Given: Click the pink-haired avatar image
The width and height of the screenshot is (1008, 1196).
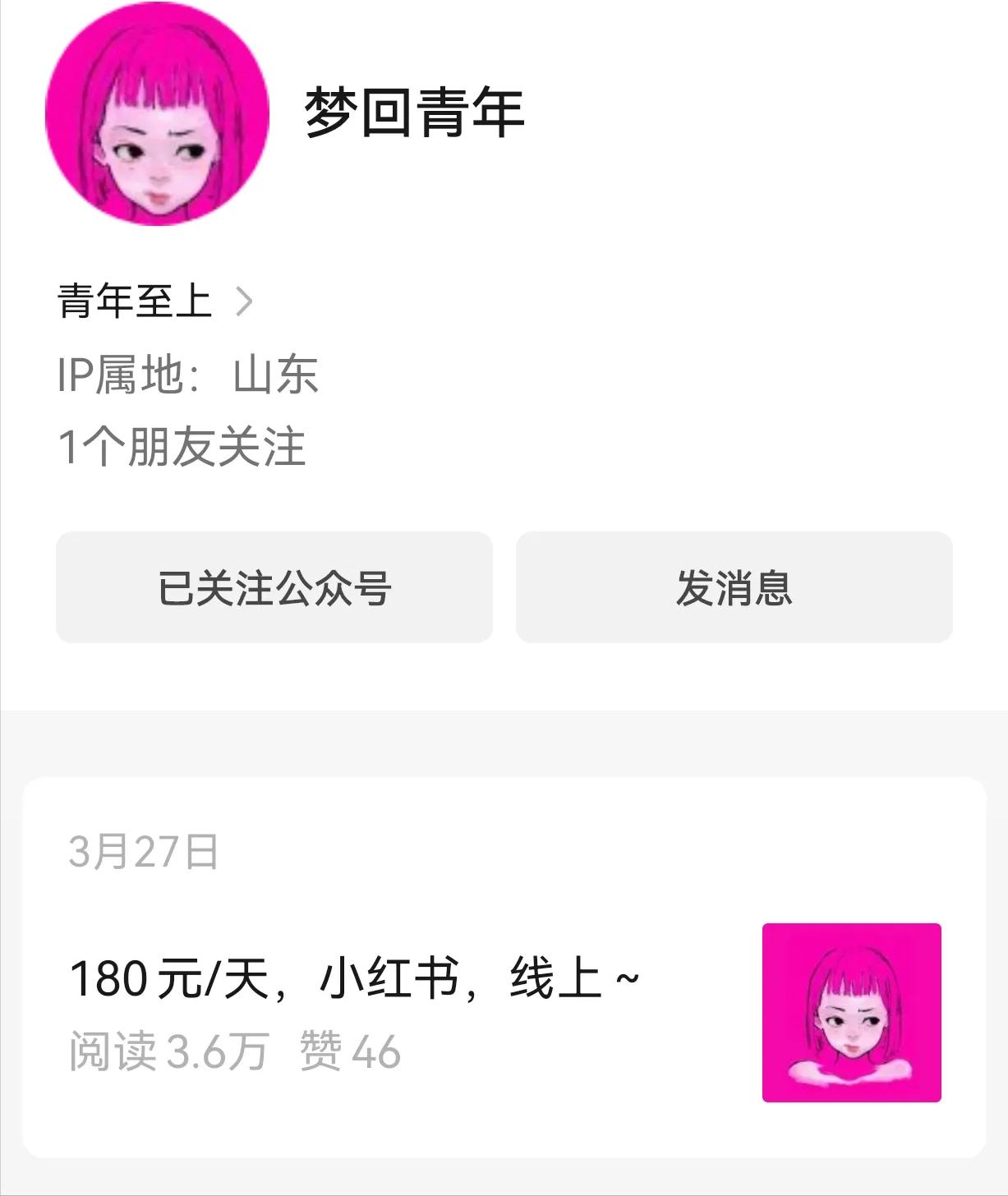Looking at the screenshot, I should pyautogui.click(x=159, y=117).
